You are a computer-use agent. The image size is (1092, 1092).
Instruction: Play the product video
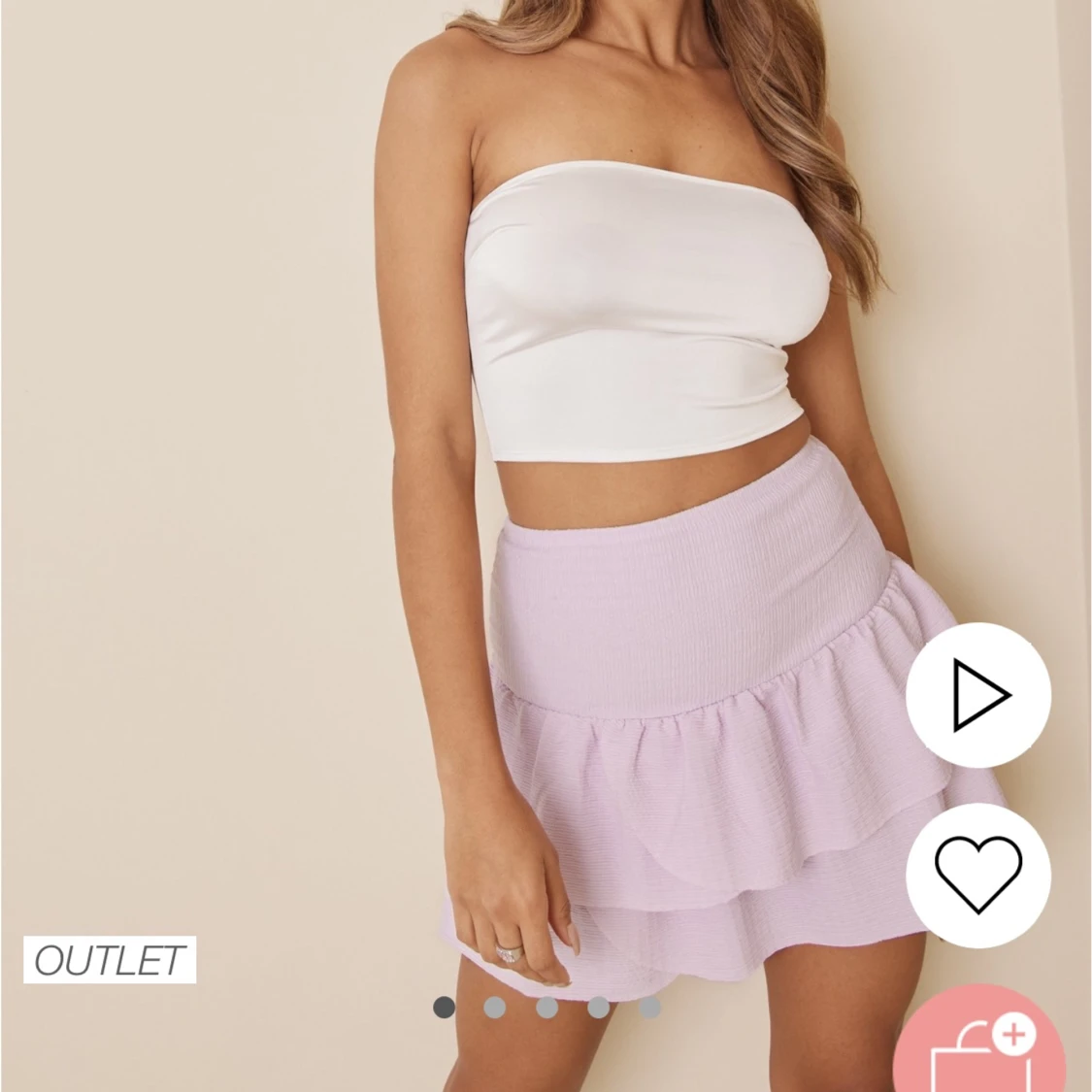[x=978, y=694]
